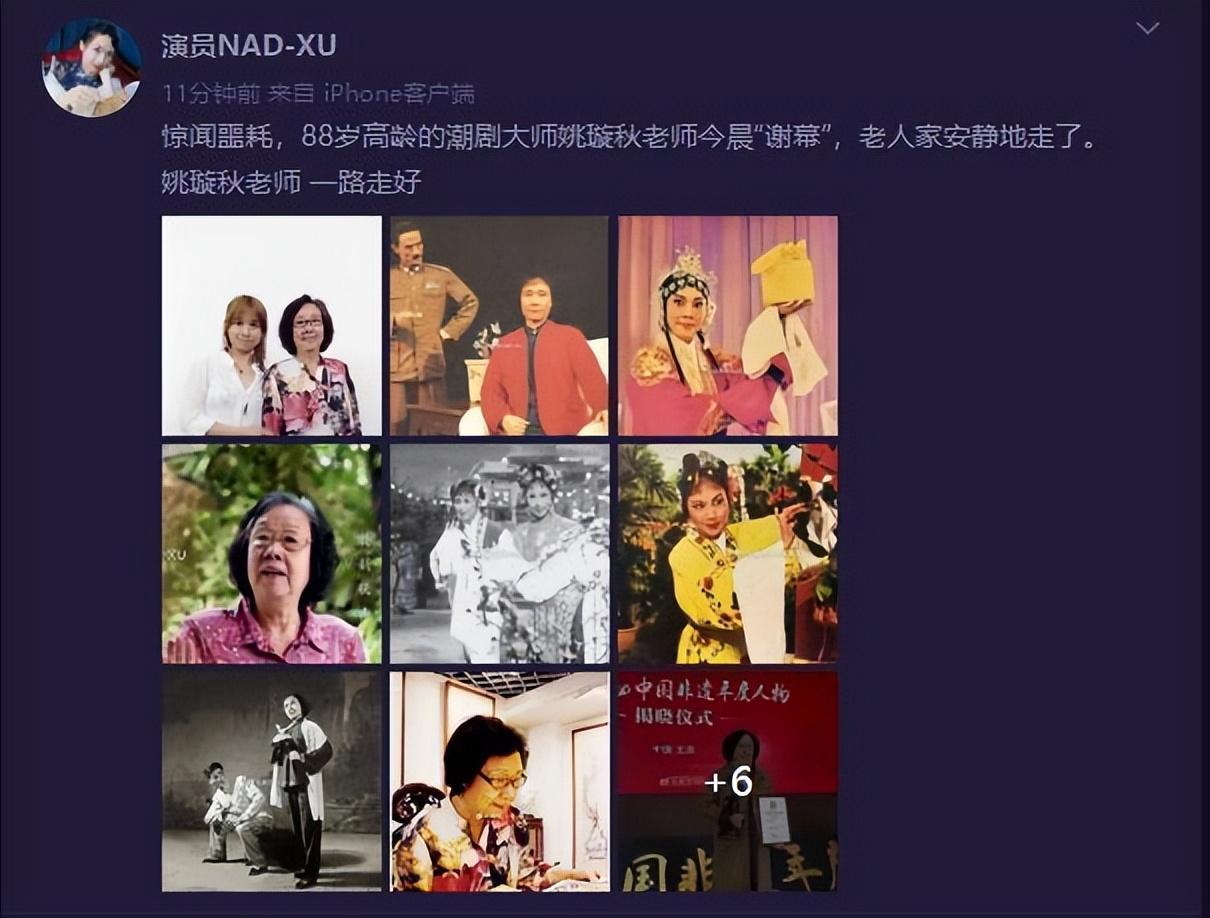
Task: Open the photo with the red jacket
Action: point(499,326)
